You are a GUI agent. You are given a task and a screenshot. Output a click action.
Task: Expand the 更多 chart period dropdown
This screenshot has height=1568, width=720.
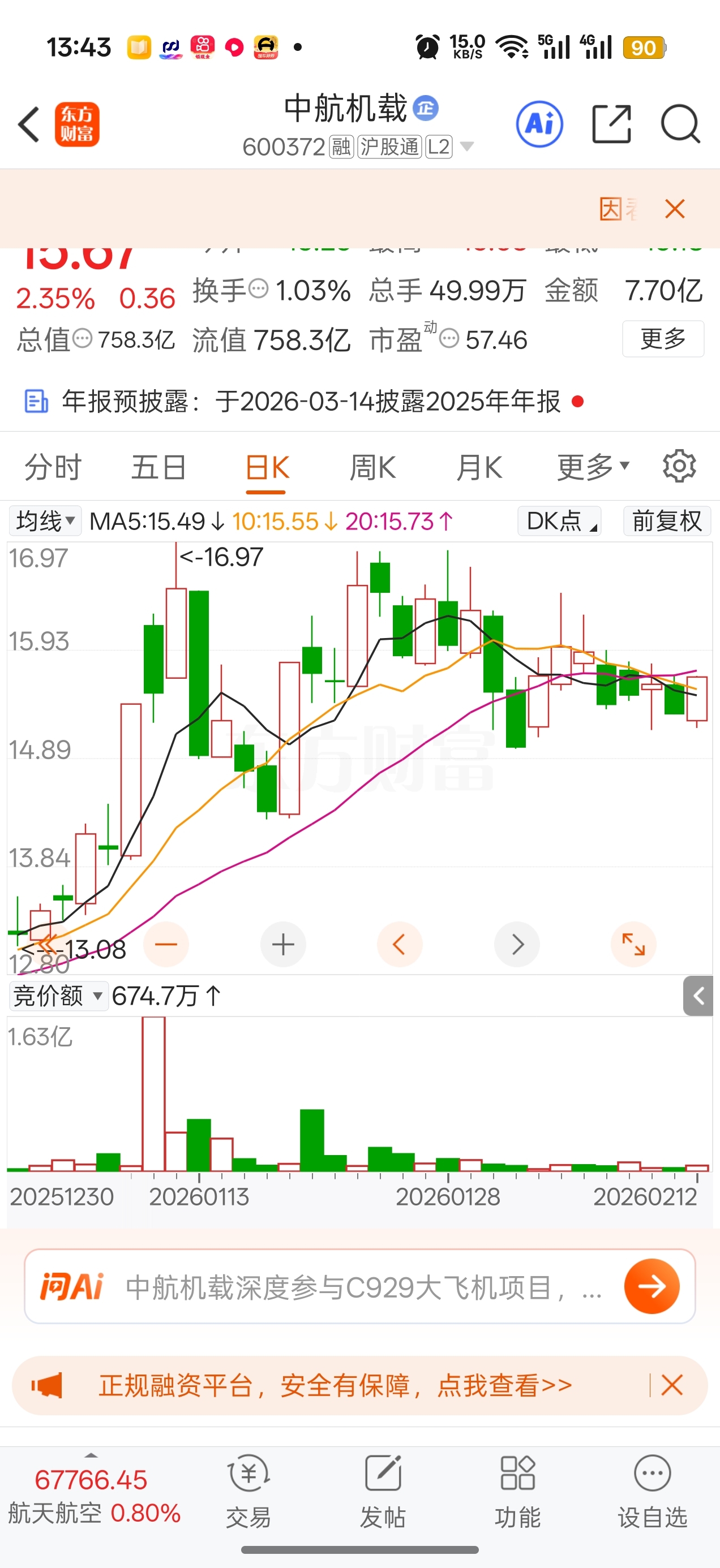[593, 467]
